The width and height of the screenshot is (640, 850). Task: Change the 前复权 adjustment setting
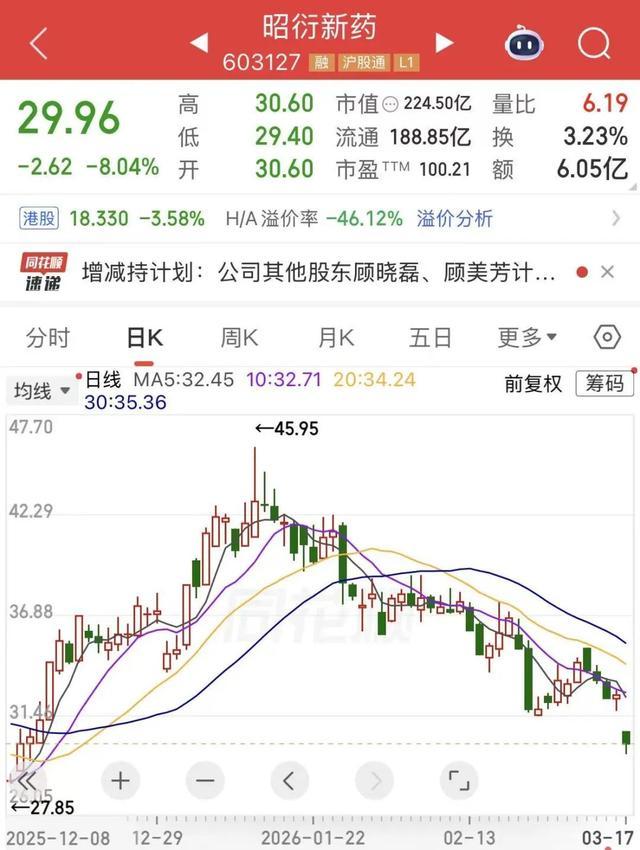[533, 383]
